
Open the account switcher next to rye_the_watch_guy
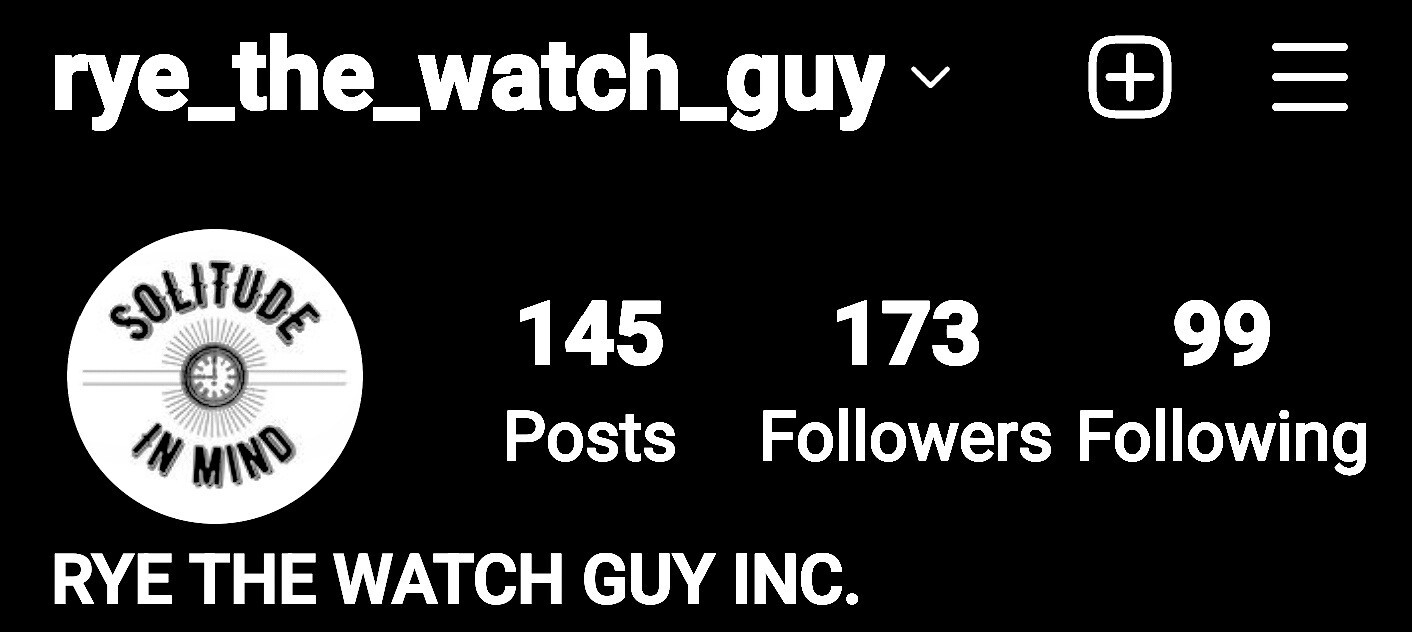coord(930,78)
